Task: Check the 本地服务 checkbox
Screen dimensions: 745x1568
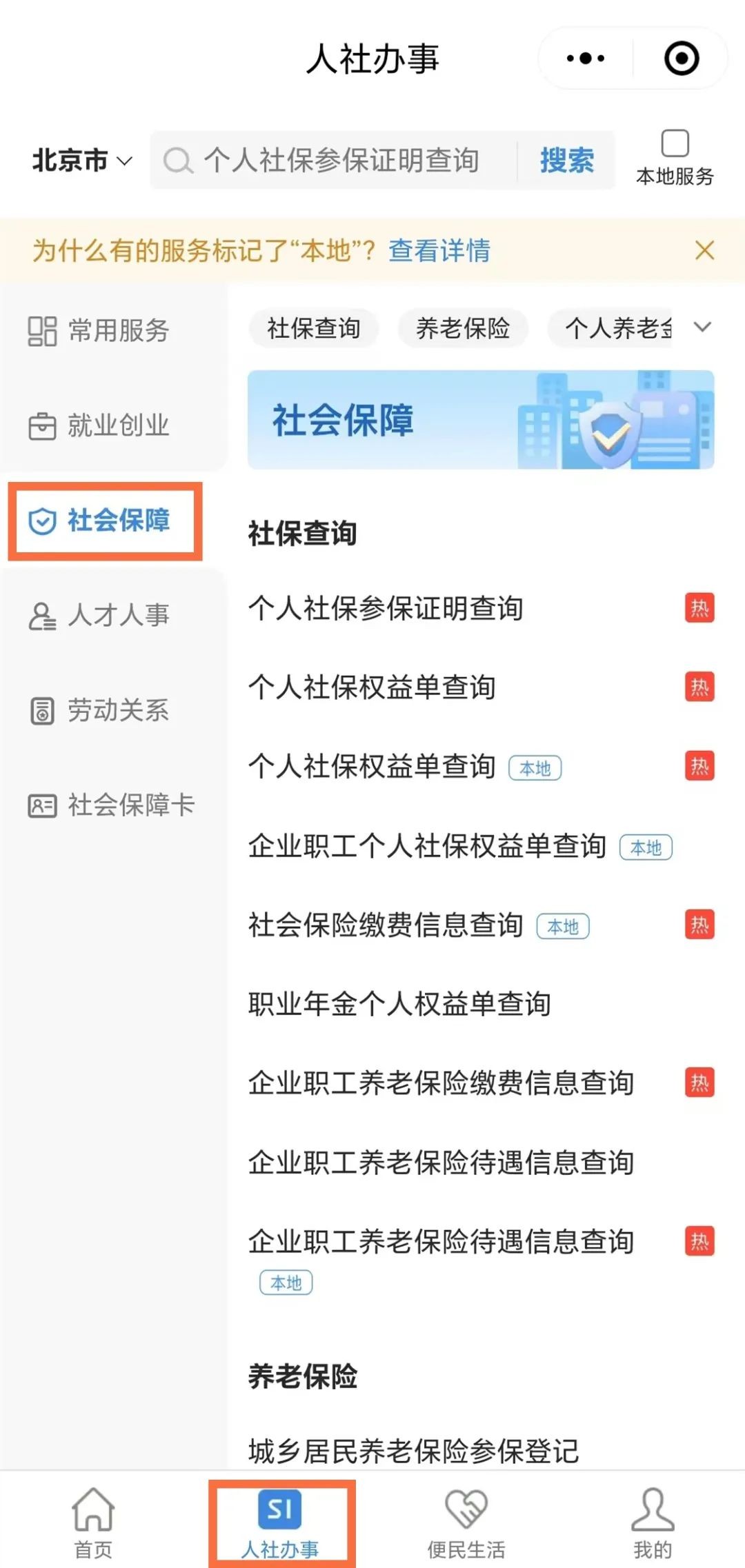Action: [675, 144]
